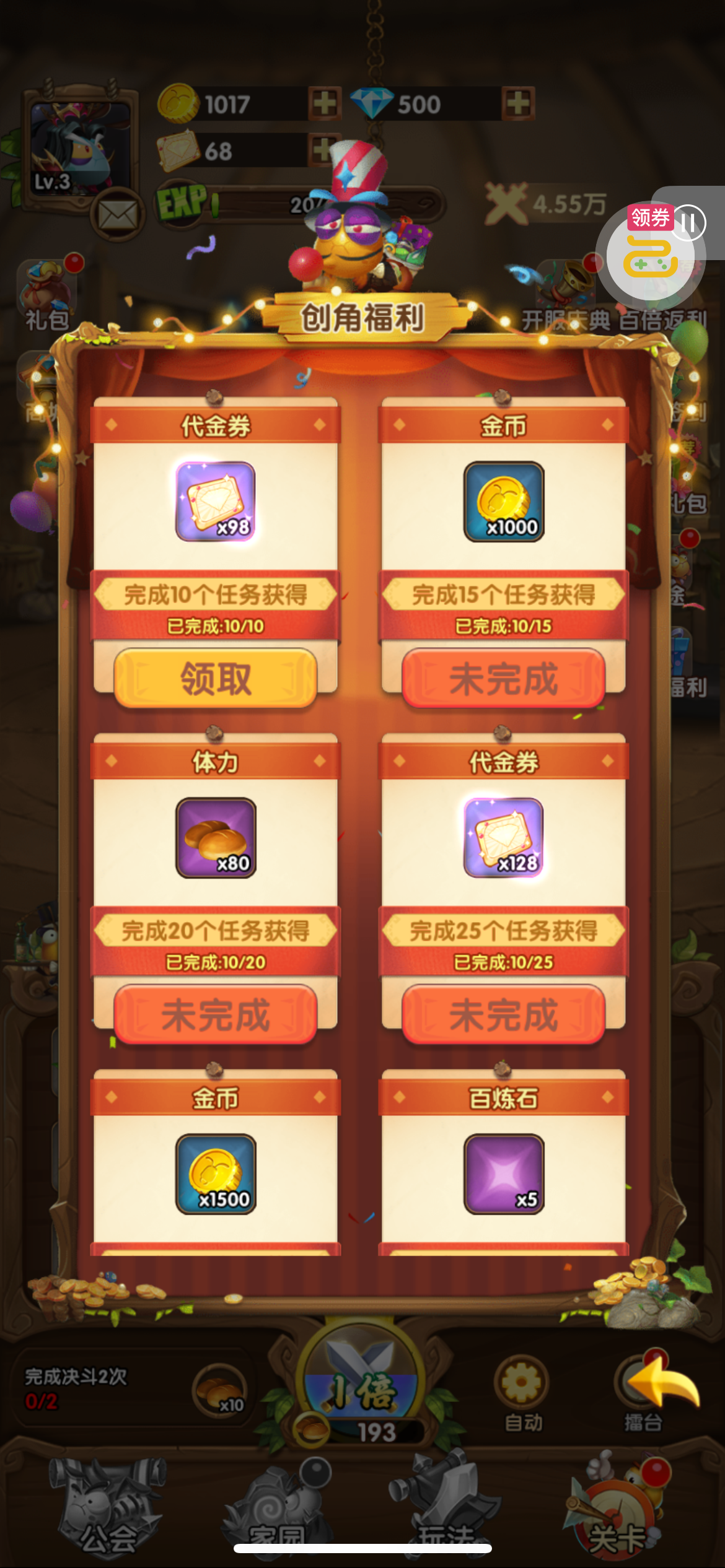The image size is (725, 1568).
Task: Claim the 代金券 x98 reward with 领取
Action: click(216, 678)
